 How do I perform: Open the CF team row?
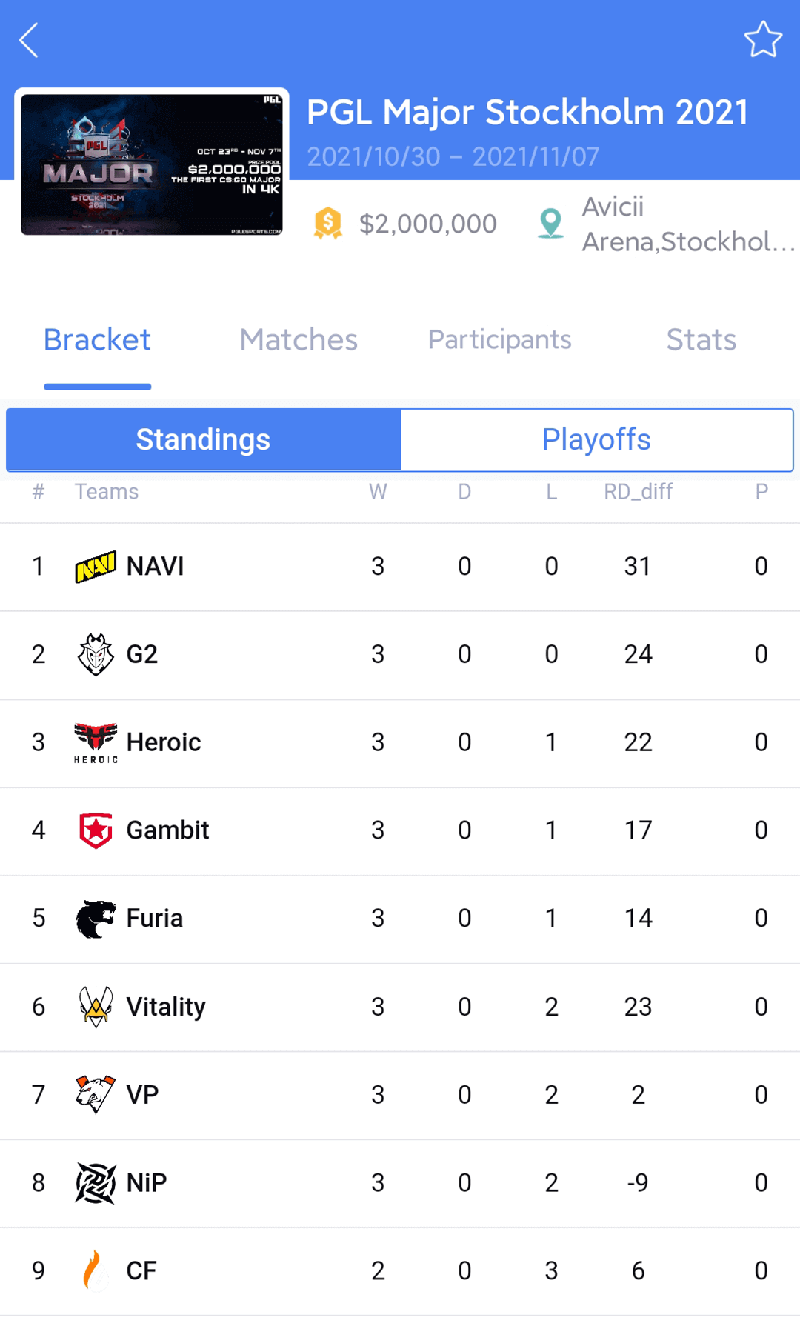click(400, 1271)
